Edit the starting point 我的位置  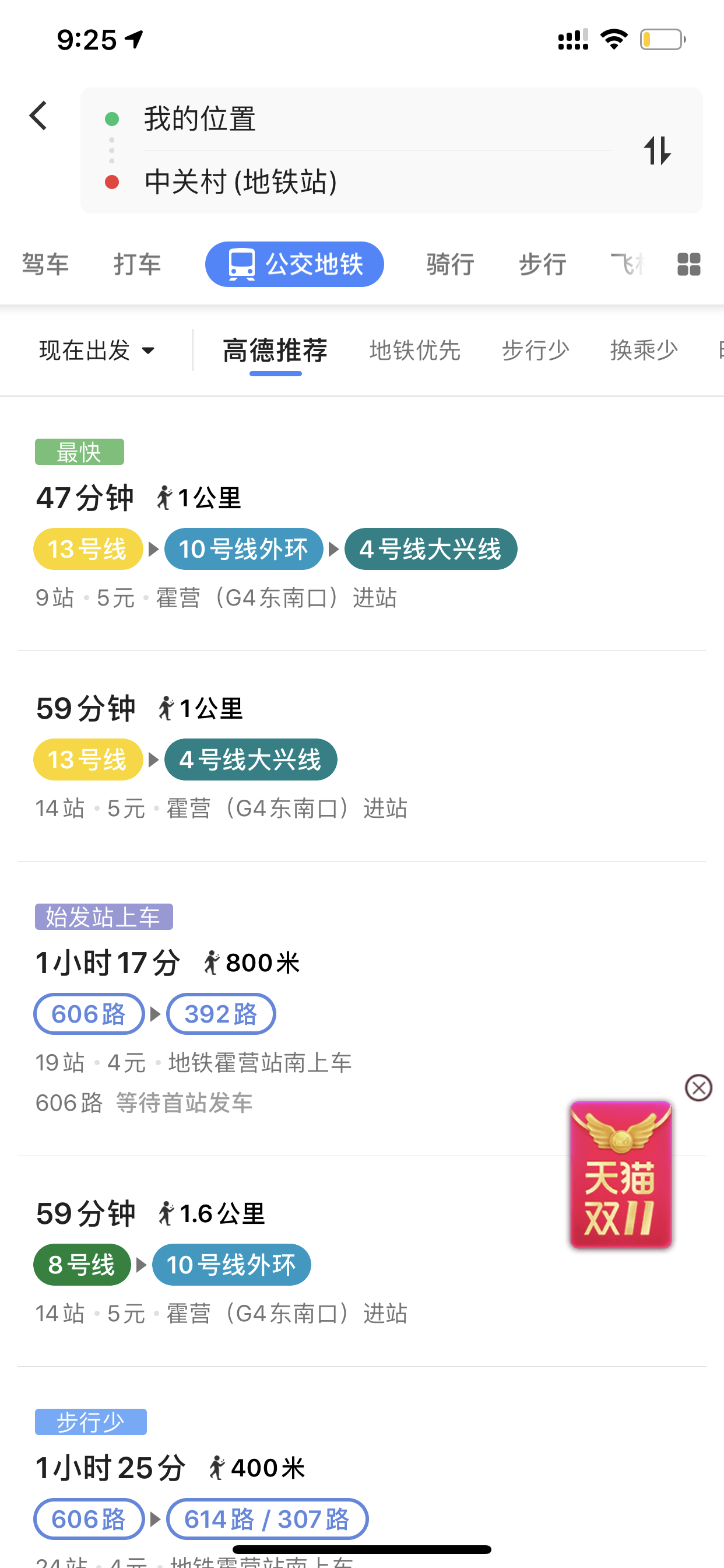coord(377,118)
